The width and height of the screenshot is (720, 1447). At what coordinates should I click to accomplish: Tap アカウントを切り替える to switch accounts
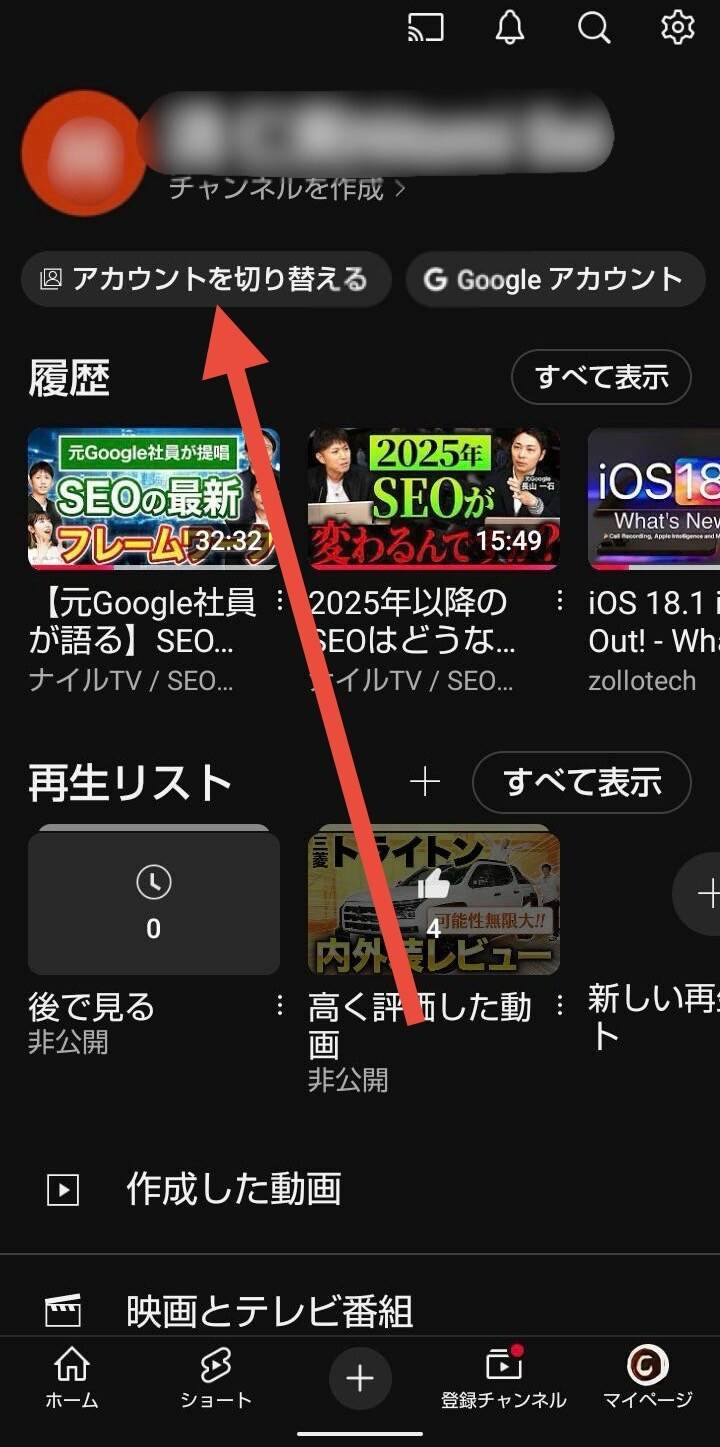pos(205,279)
